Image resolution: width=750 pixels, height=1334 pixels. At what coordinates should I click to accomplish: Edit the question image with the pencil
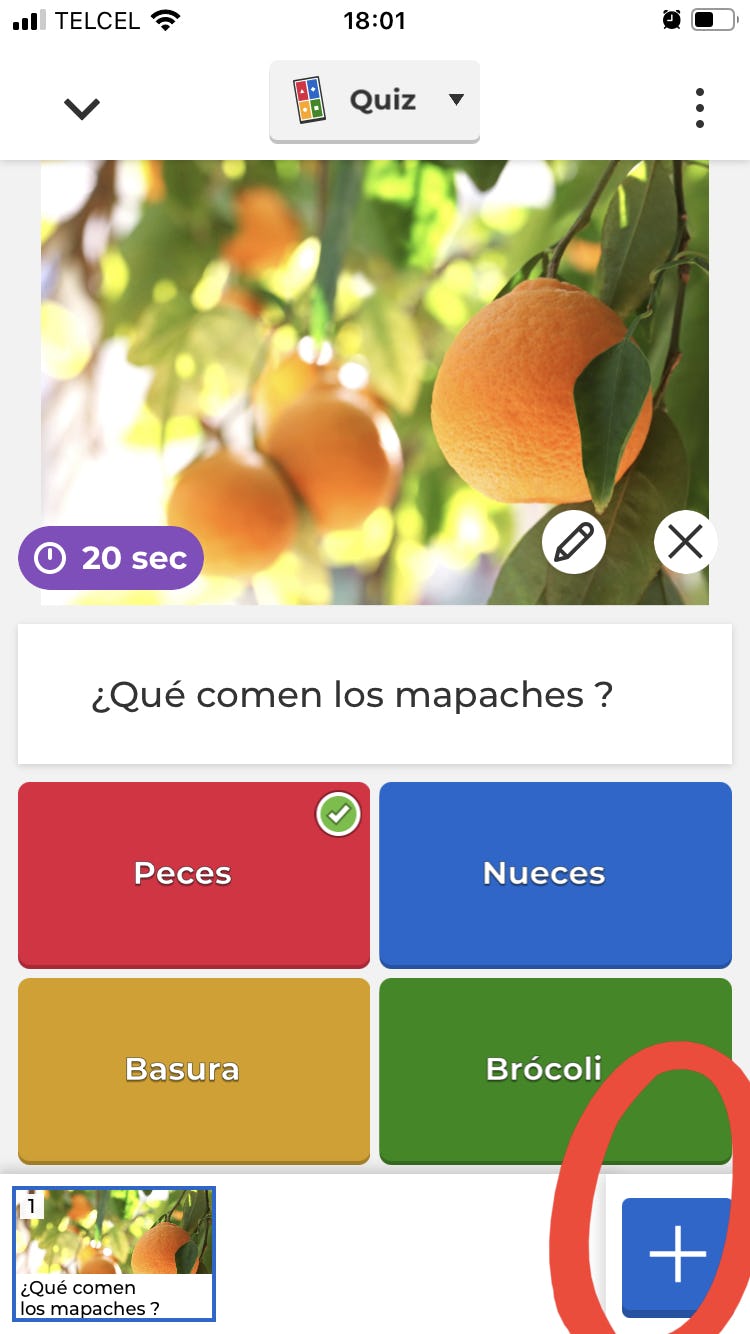[574, 542]
